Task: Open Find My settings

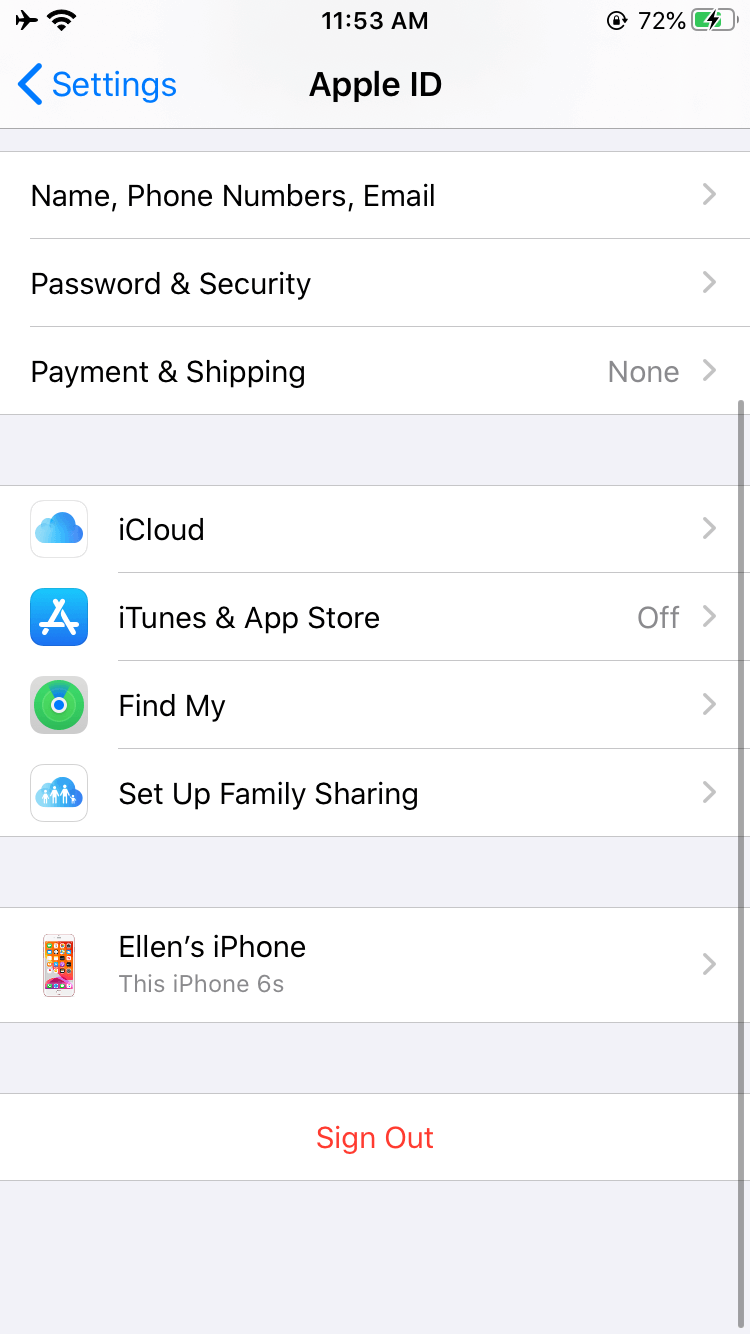Action: (x=375, y=705)
